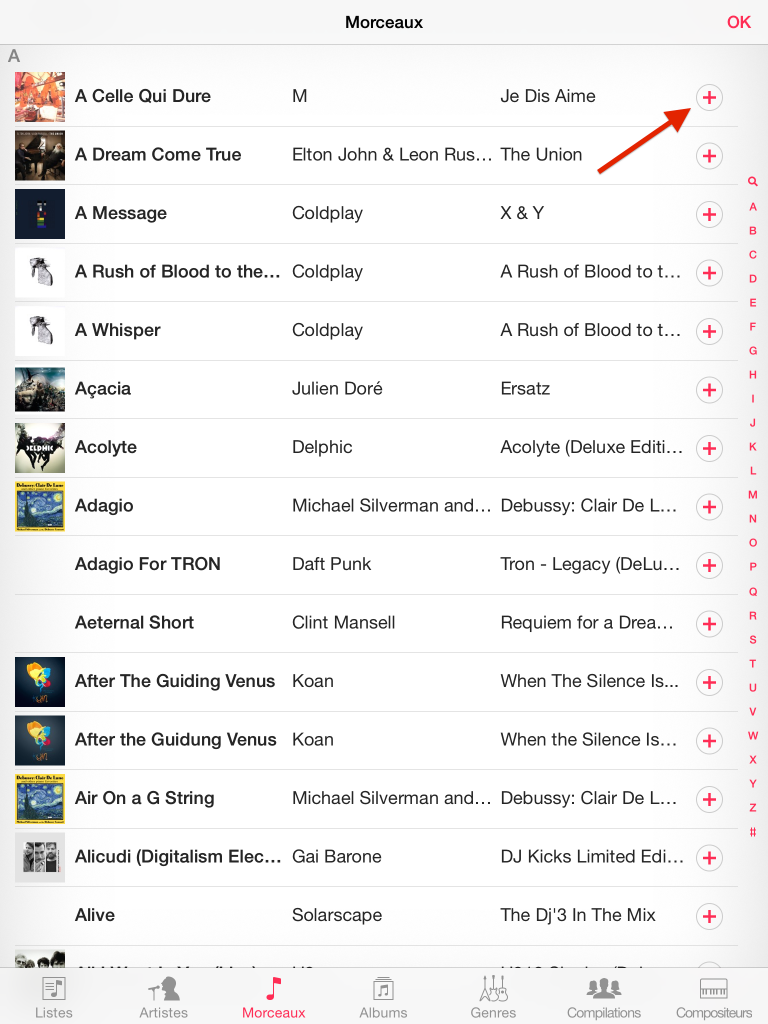Viewport: 768px width, 1024px height.
Task: Switch to the Albums tab
Action: (383, 998)
